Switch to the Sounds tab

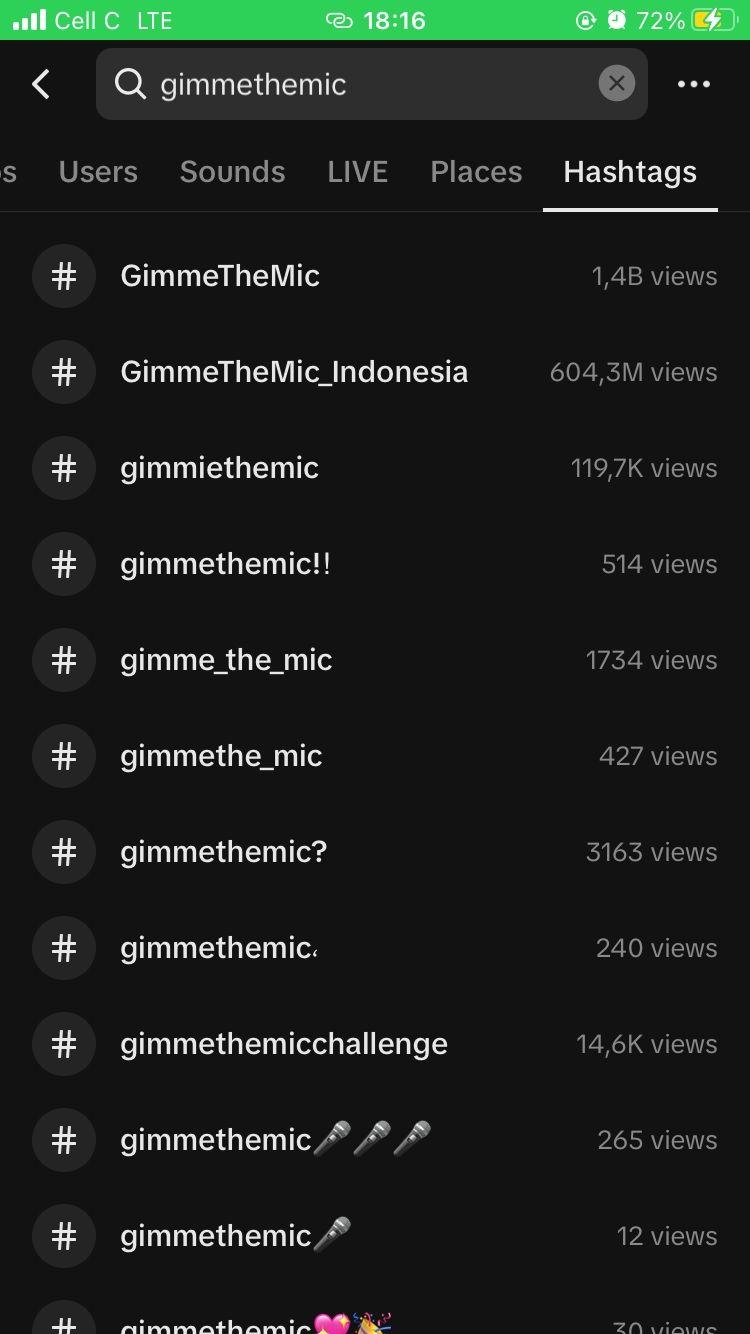[x=232, y=172]
